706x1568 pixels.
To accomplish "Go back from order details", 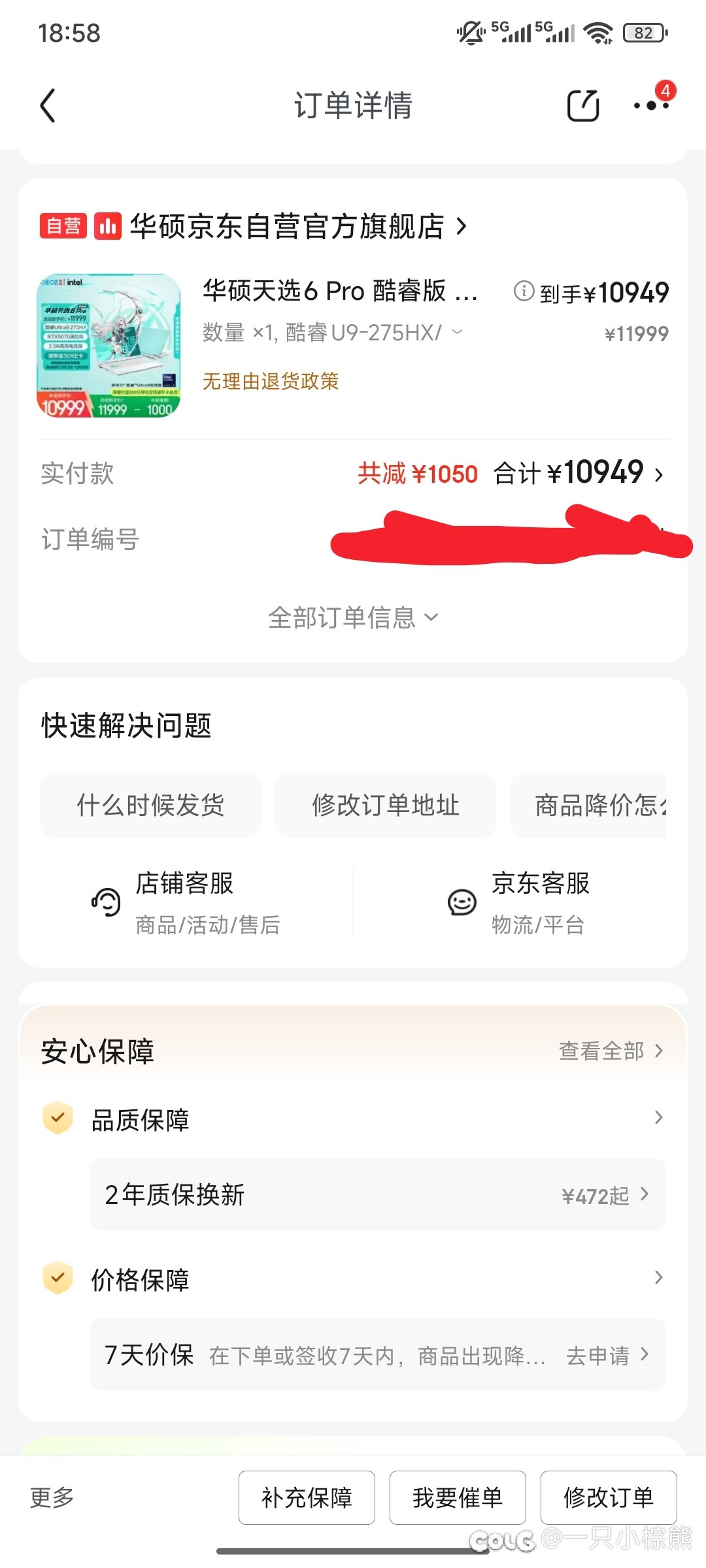I will tap(48, 105).
